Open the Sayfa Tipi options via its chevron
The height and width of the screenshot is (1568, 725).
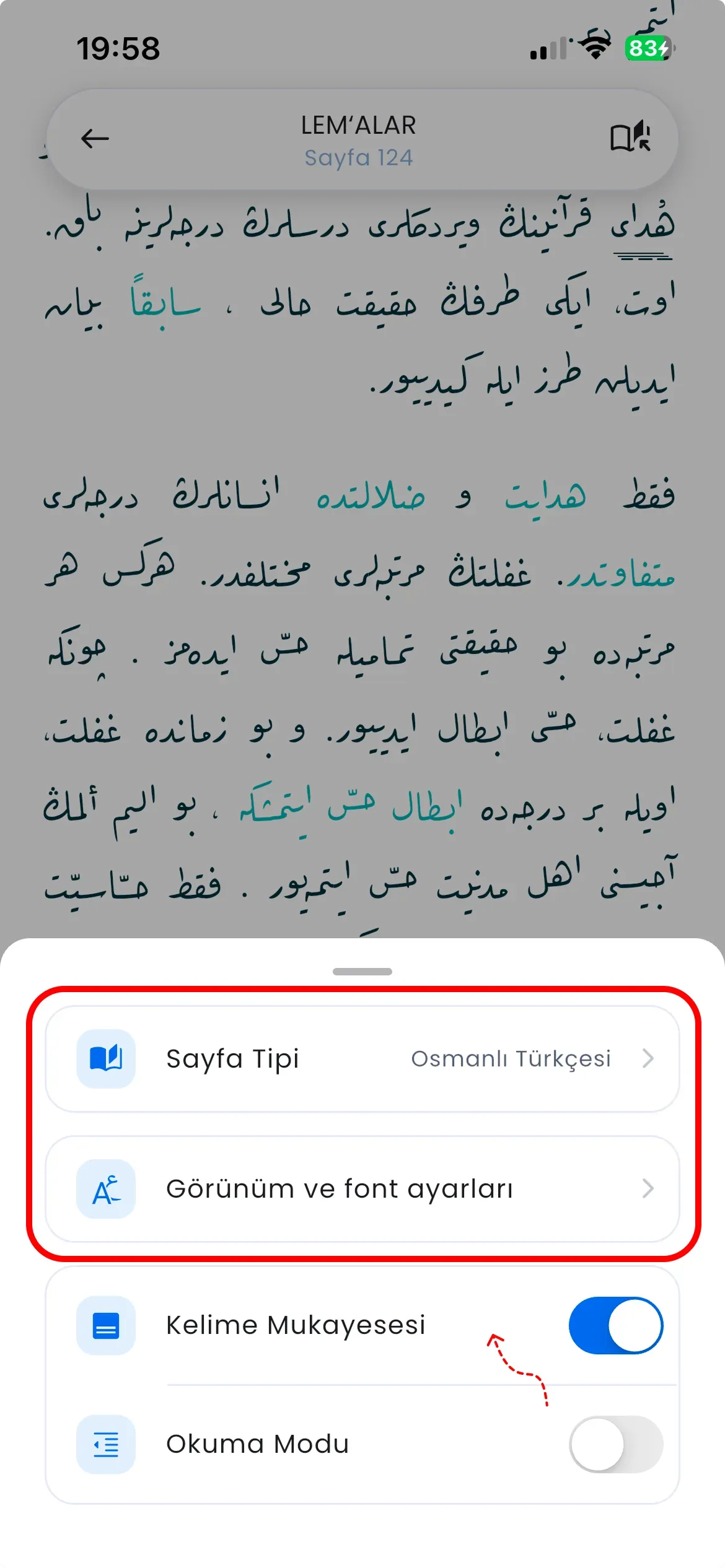tap(648, 1059)
